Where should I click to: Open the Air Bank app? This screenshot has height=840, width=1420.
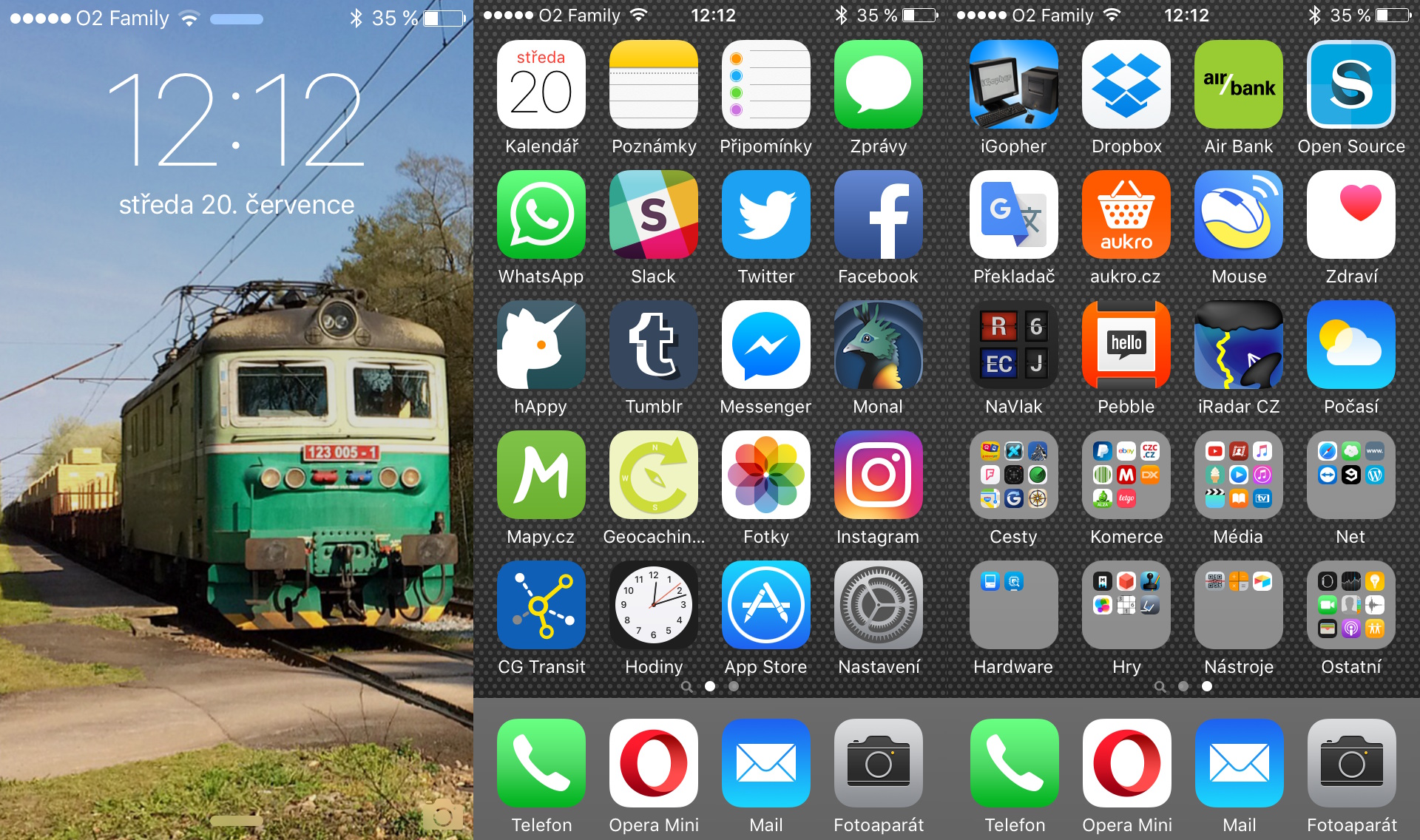[x=1238, y=84]
